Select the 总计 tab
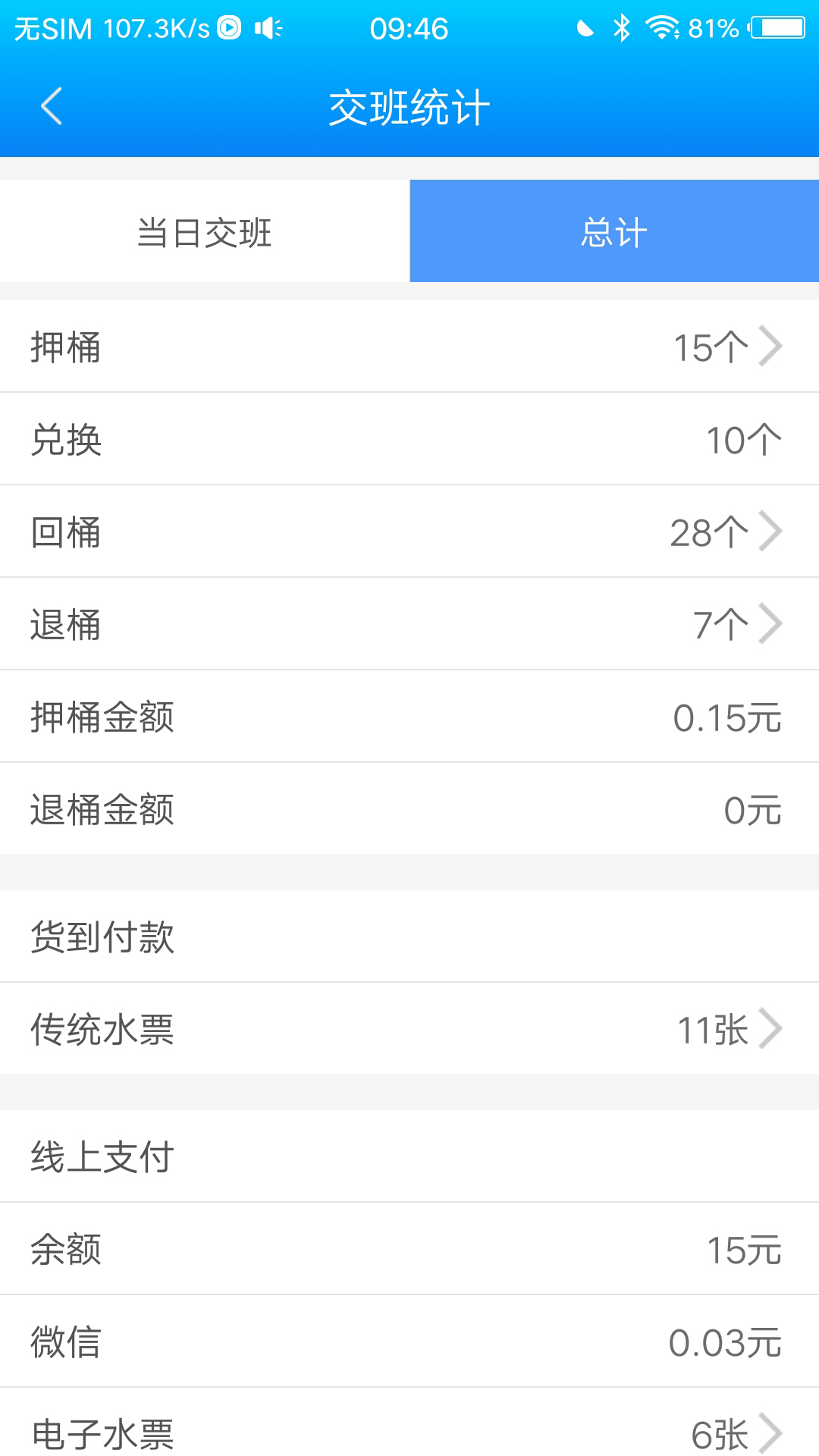 614,231
